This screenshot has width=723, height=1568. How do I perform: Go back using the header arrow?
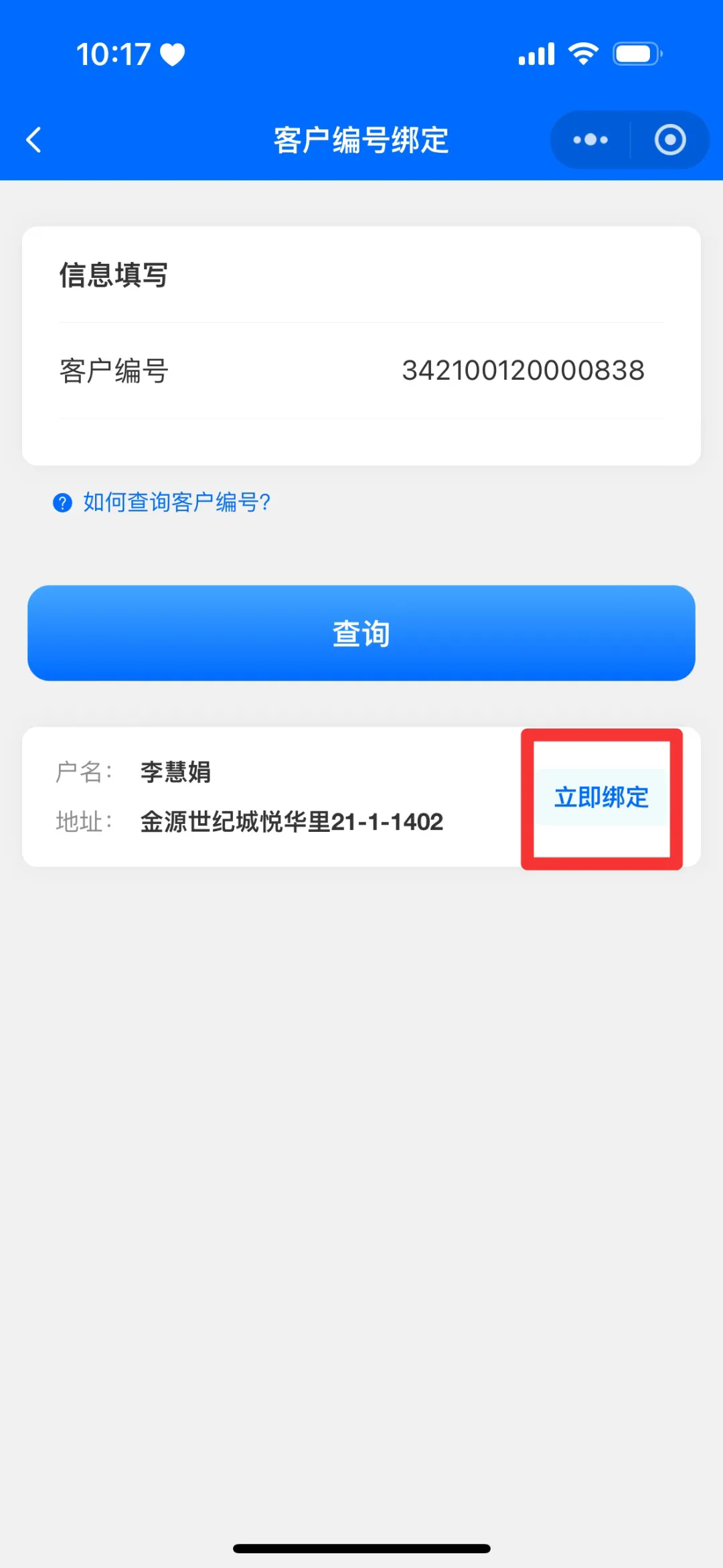pos(33,140)
